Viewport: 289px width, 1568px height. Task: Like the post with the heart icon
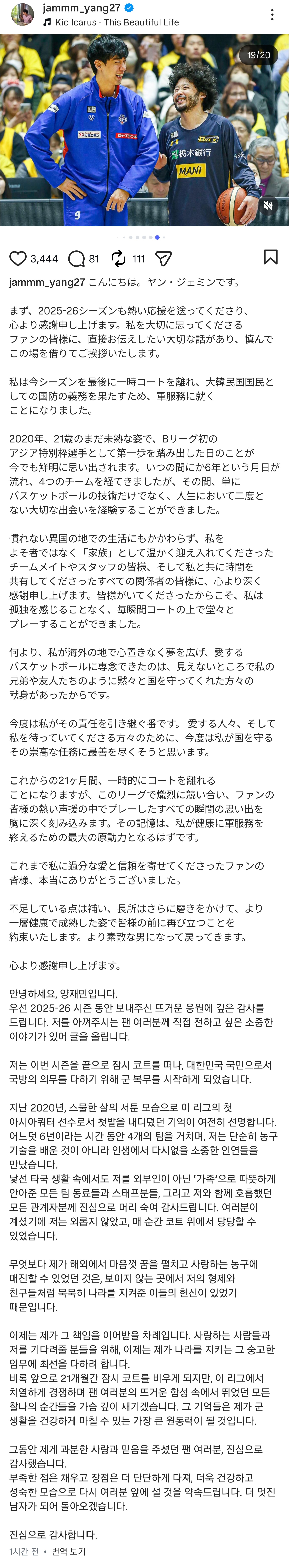pos(18,259)
